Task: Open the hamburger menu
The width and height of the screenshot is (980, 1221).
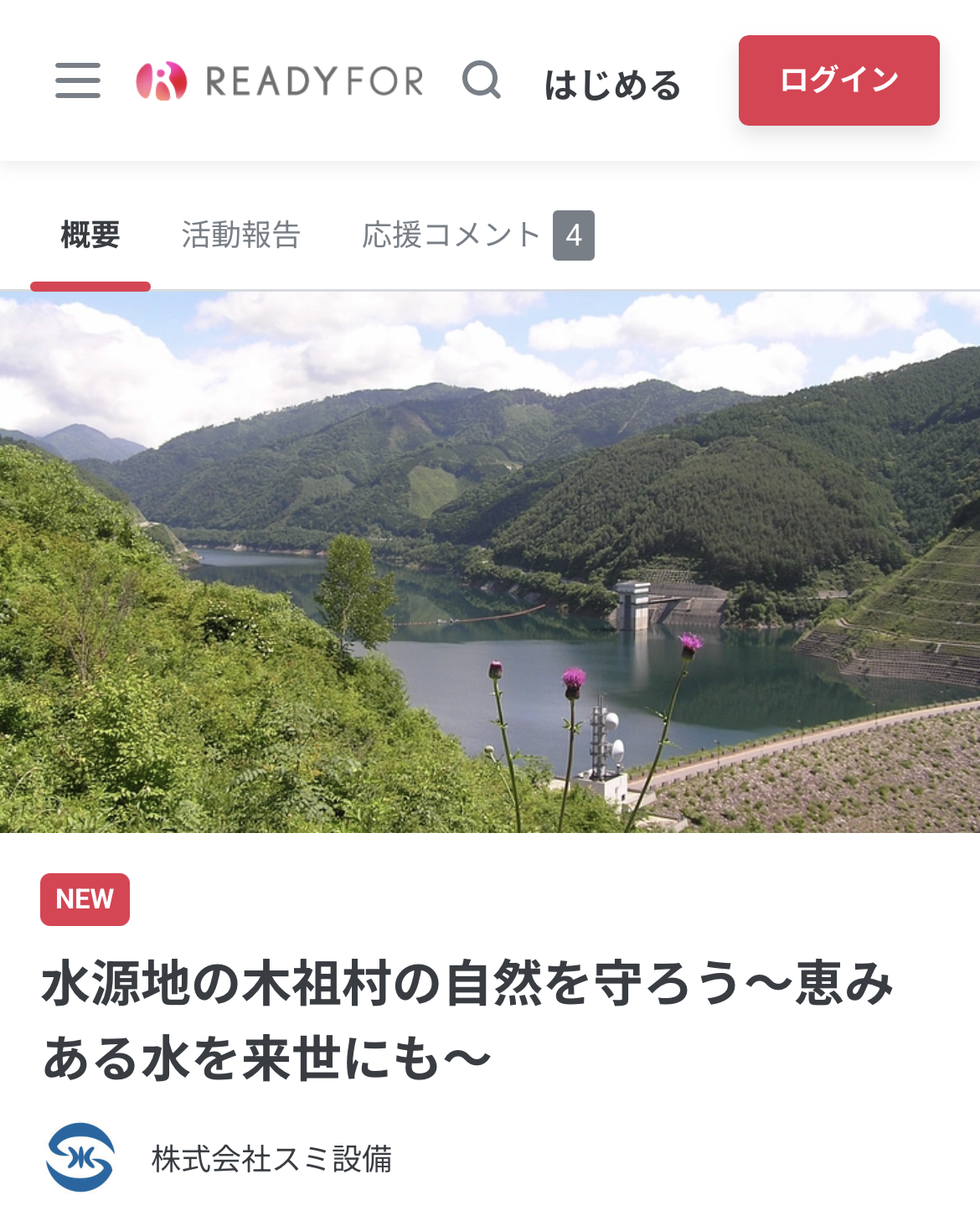Action: click(x=78, y=80)
